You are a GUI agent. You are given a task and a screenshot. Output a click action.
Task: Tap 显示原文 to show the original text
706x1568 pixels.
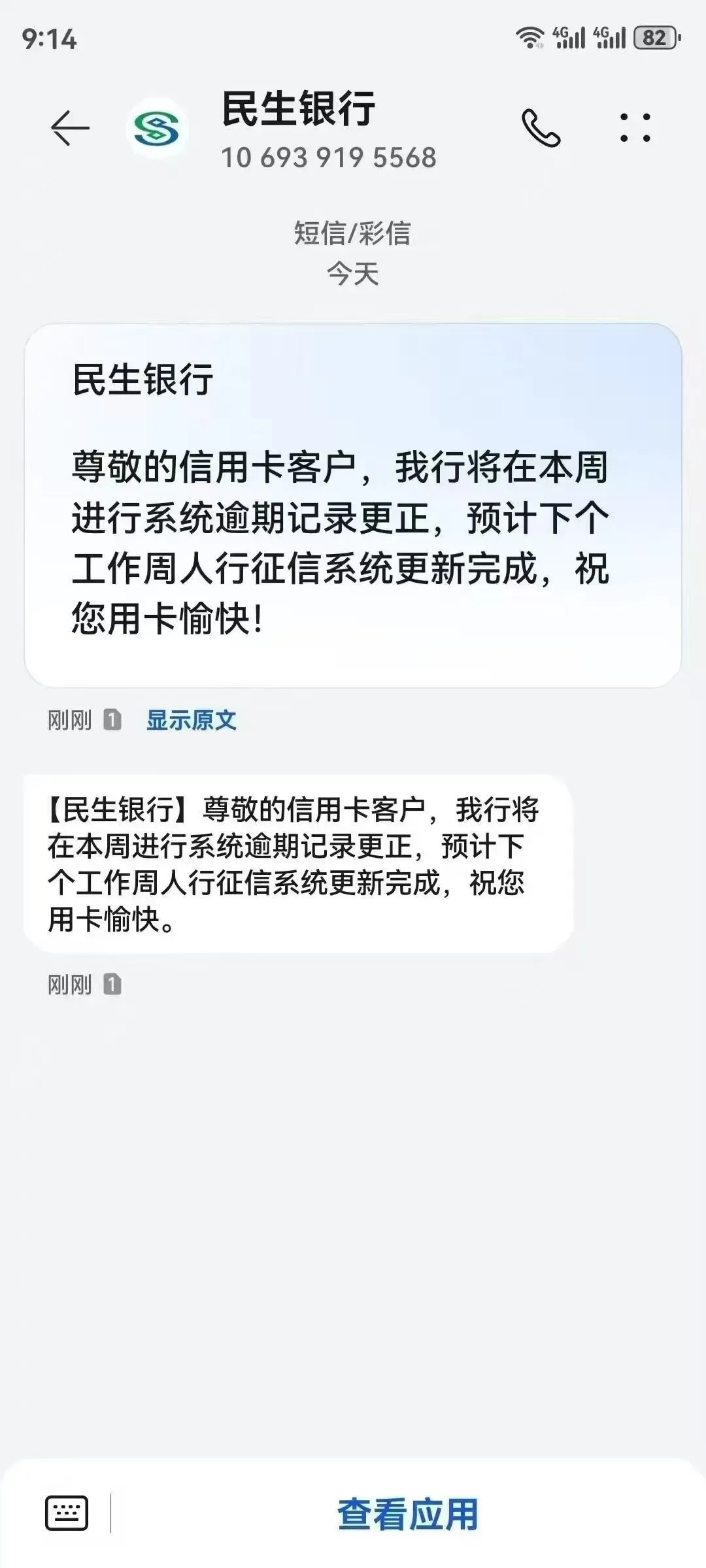191,720
